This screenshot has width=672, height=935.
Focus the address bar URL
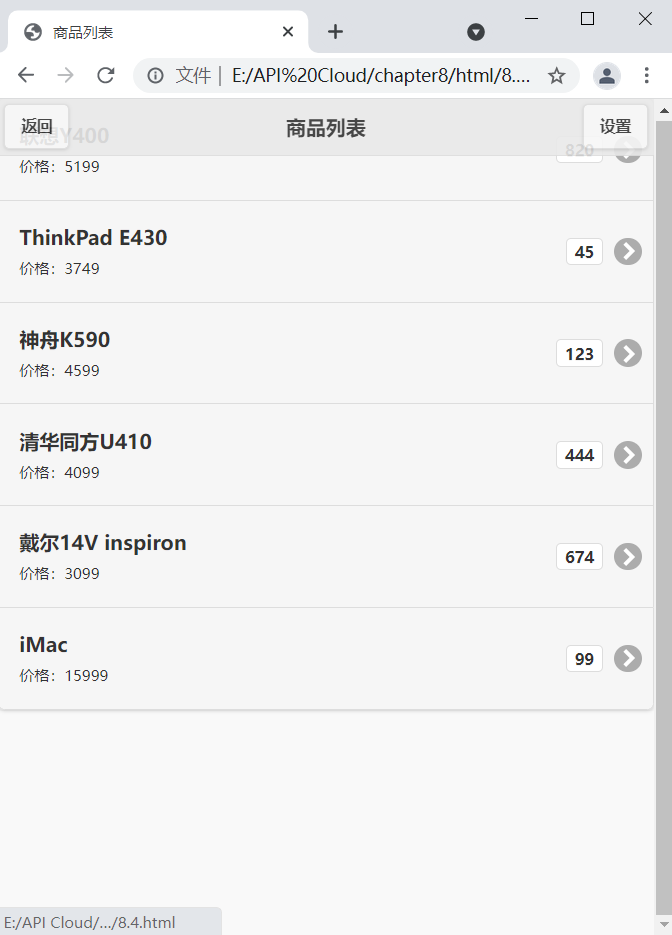point(380,75)
